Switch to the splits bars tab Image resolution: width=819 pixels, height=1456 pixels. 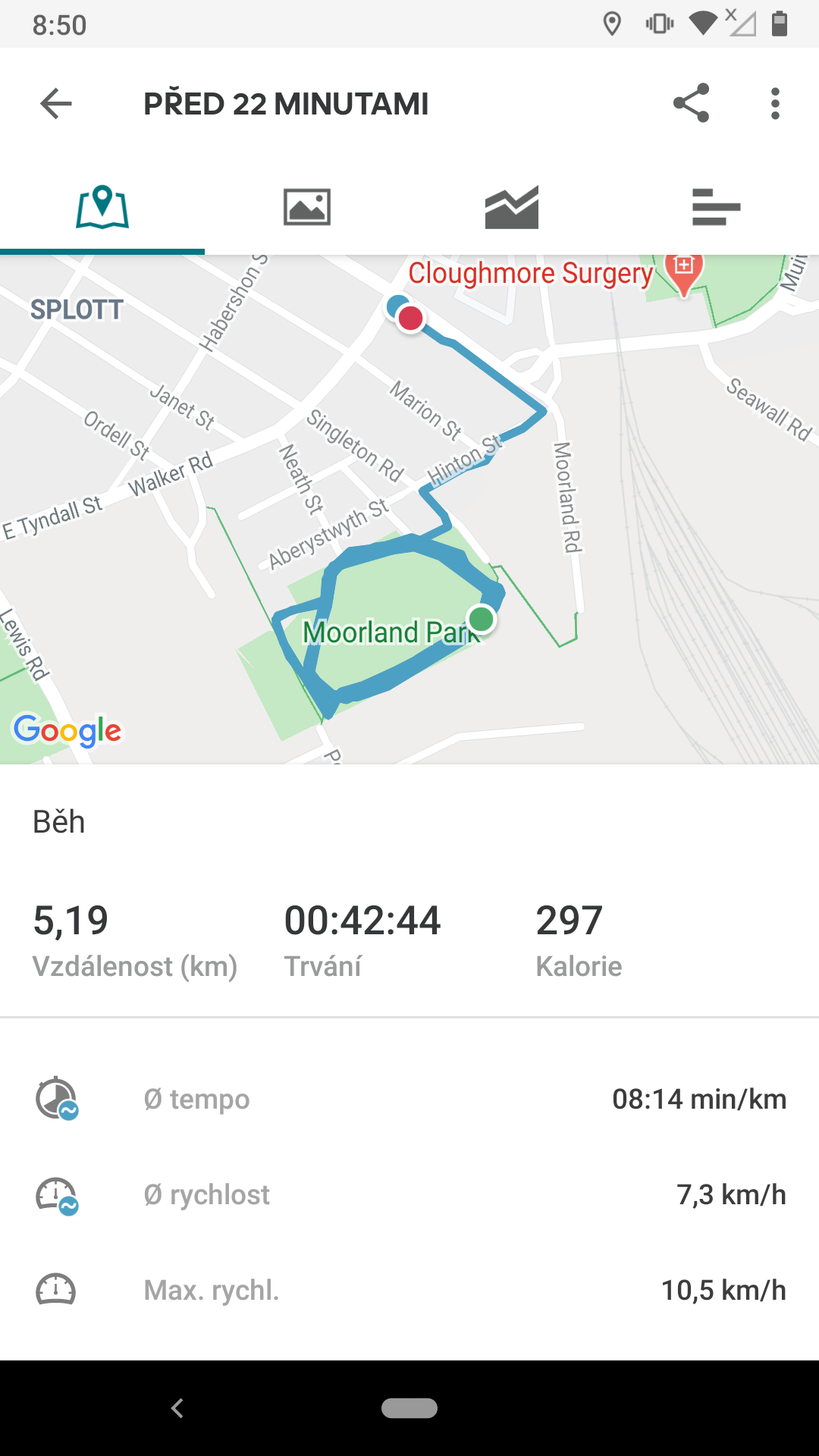717,207
